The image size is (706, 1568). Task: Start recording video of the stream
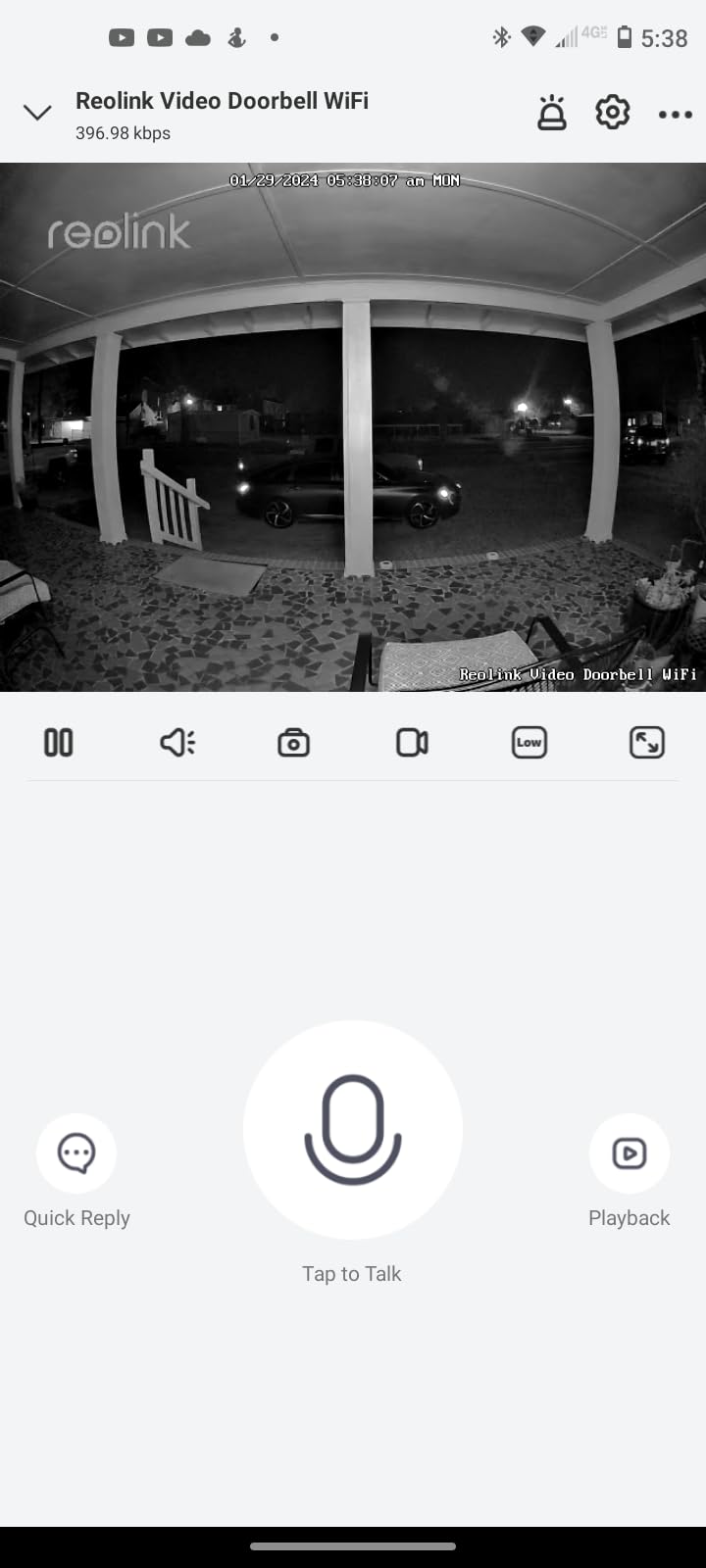[412, 743]
